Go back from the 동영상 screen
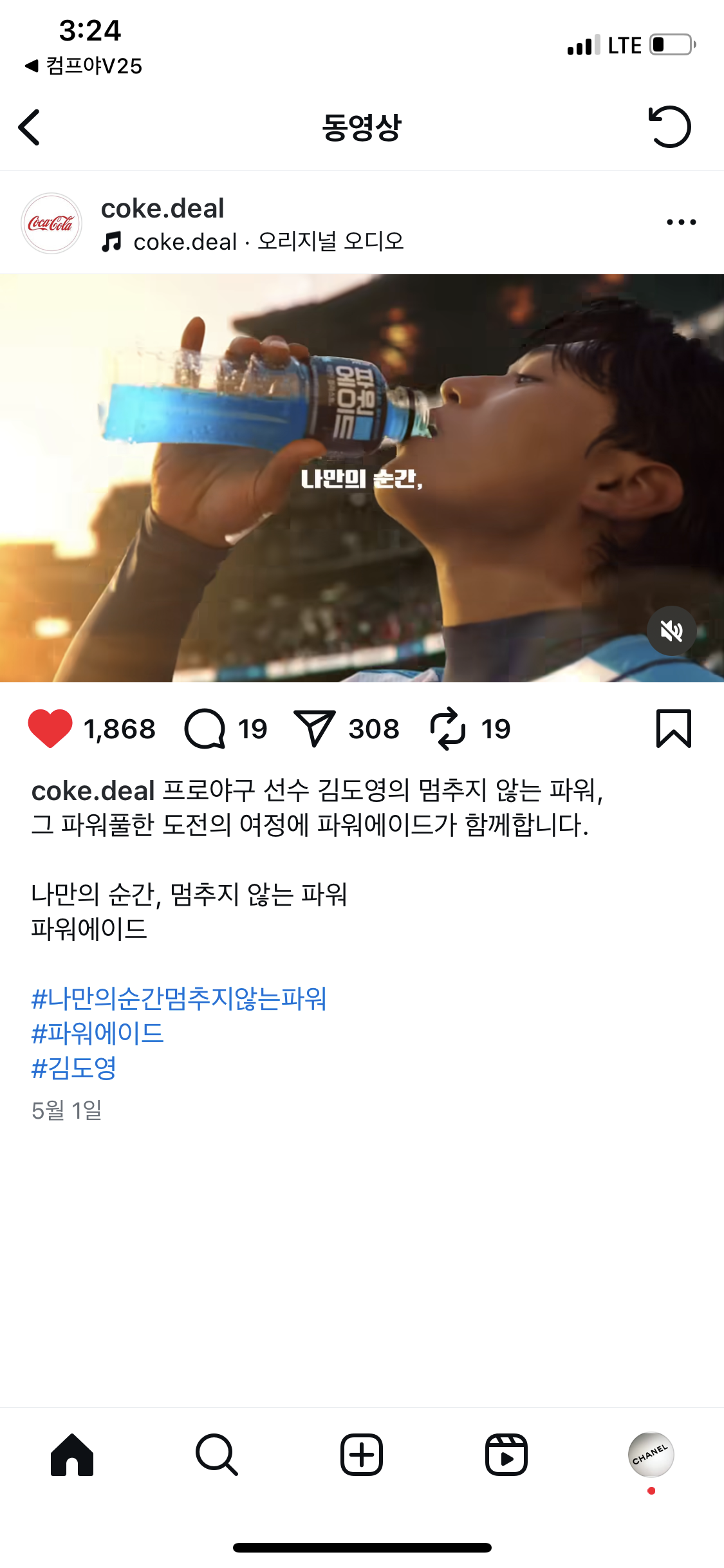The image size is (724, 1568). [x=30, y=127]
